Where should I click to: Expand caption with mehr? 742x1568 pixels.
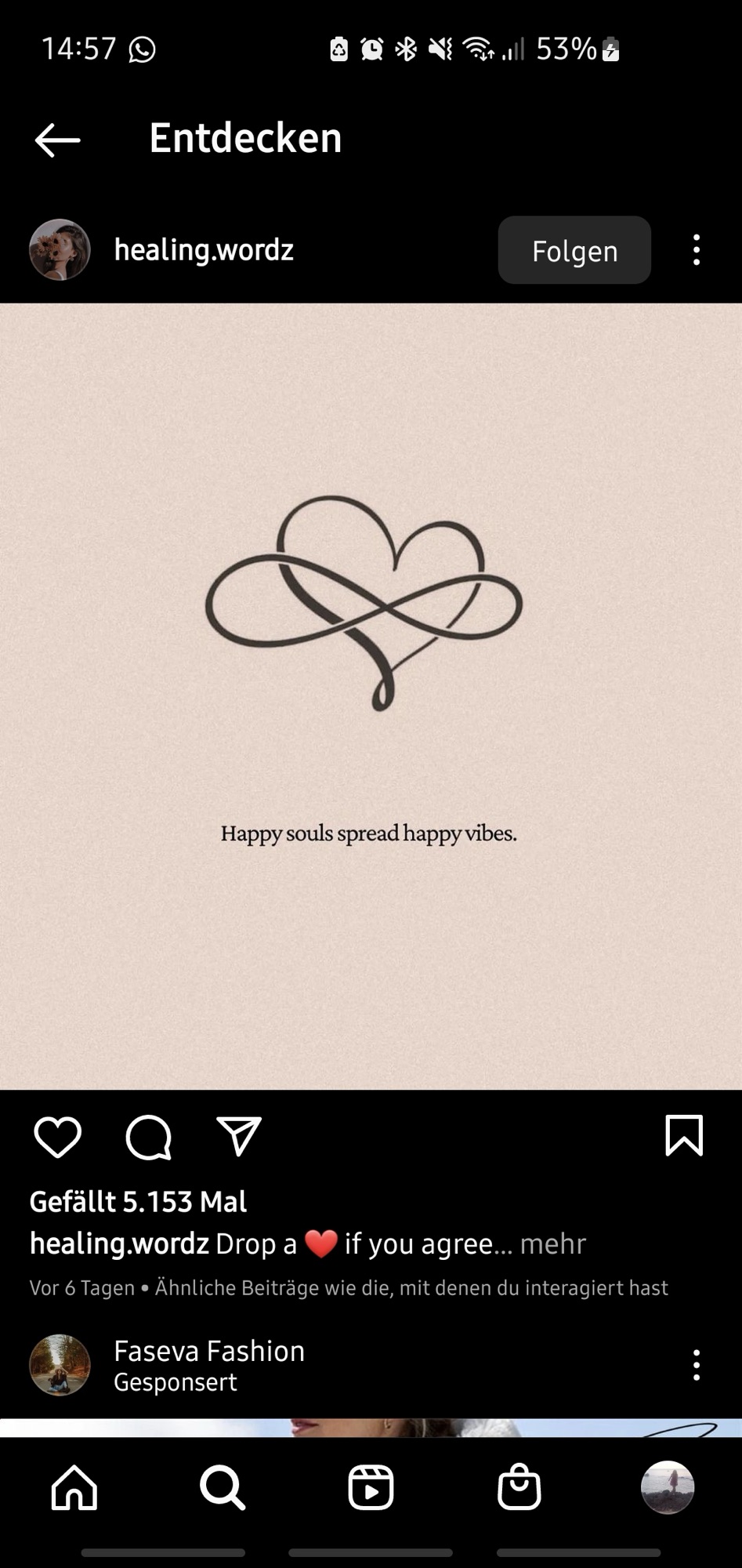[552, 1244]
